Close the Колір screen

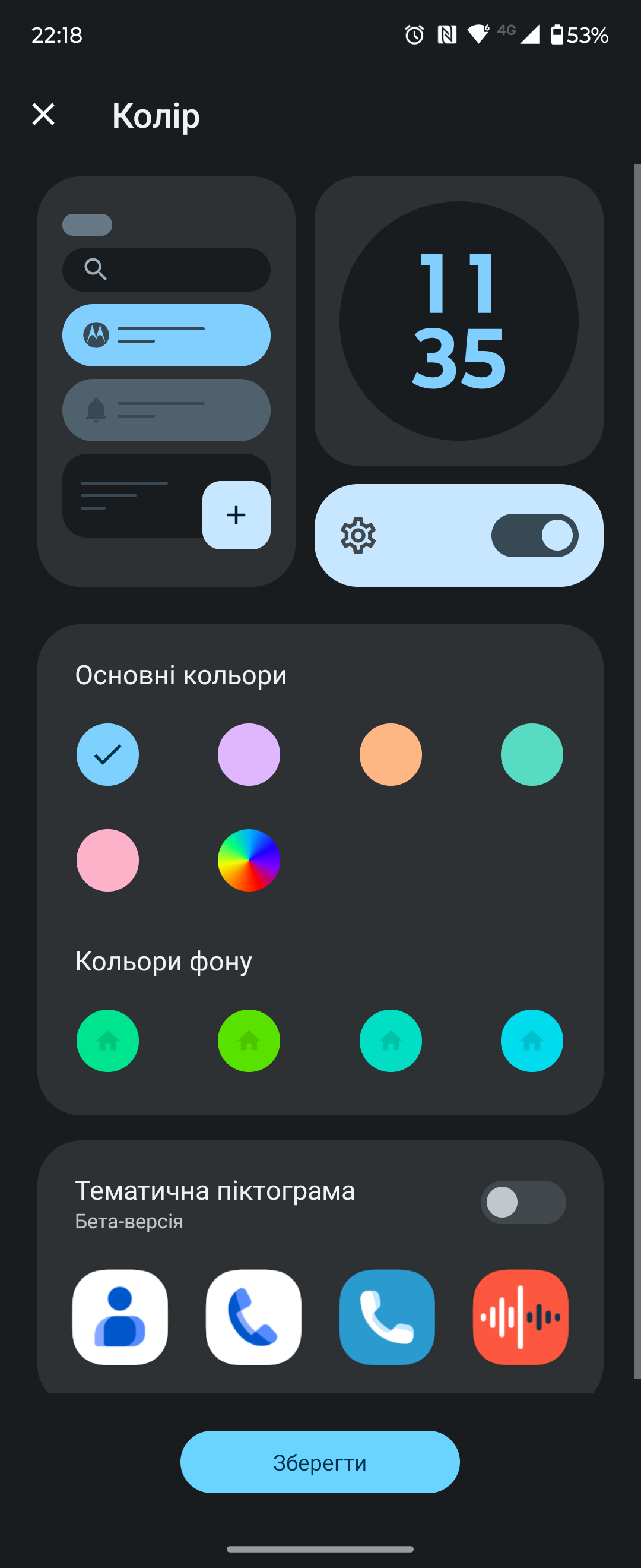click(43, 115)
